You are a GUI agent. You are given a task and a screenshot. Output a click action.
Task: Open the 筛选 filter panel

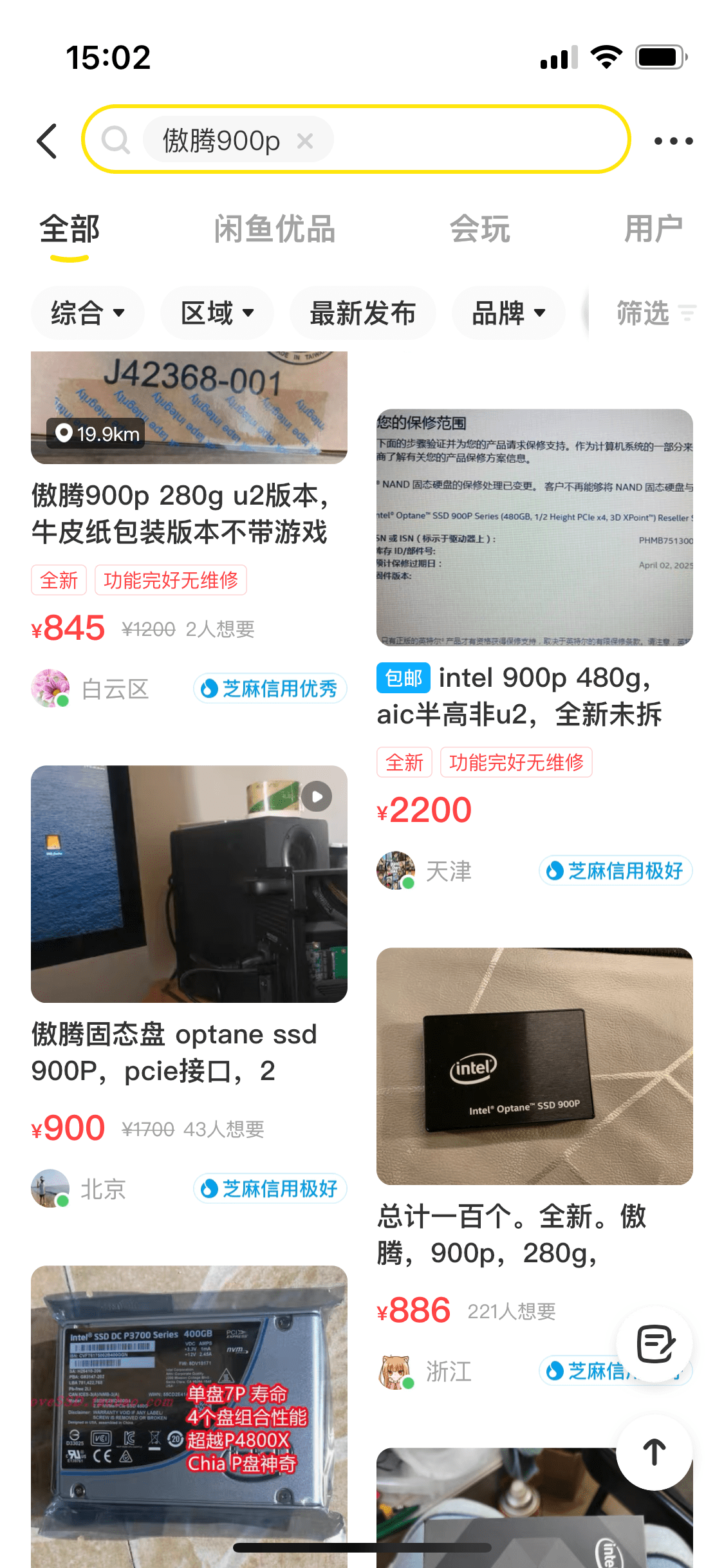pos(654,313)
